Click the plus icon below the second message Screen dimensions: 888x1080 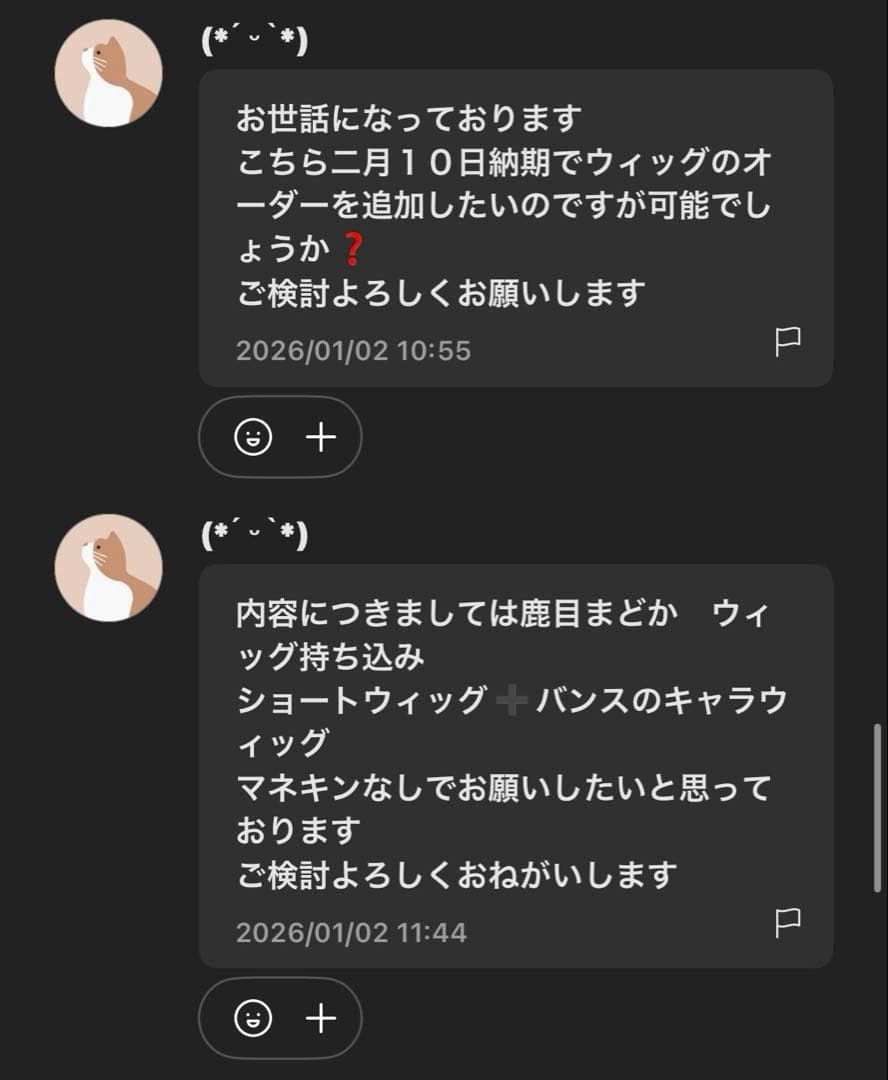pos(320,1018)
